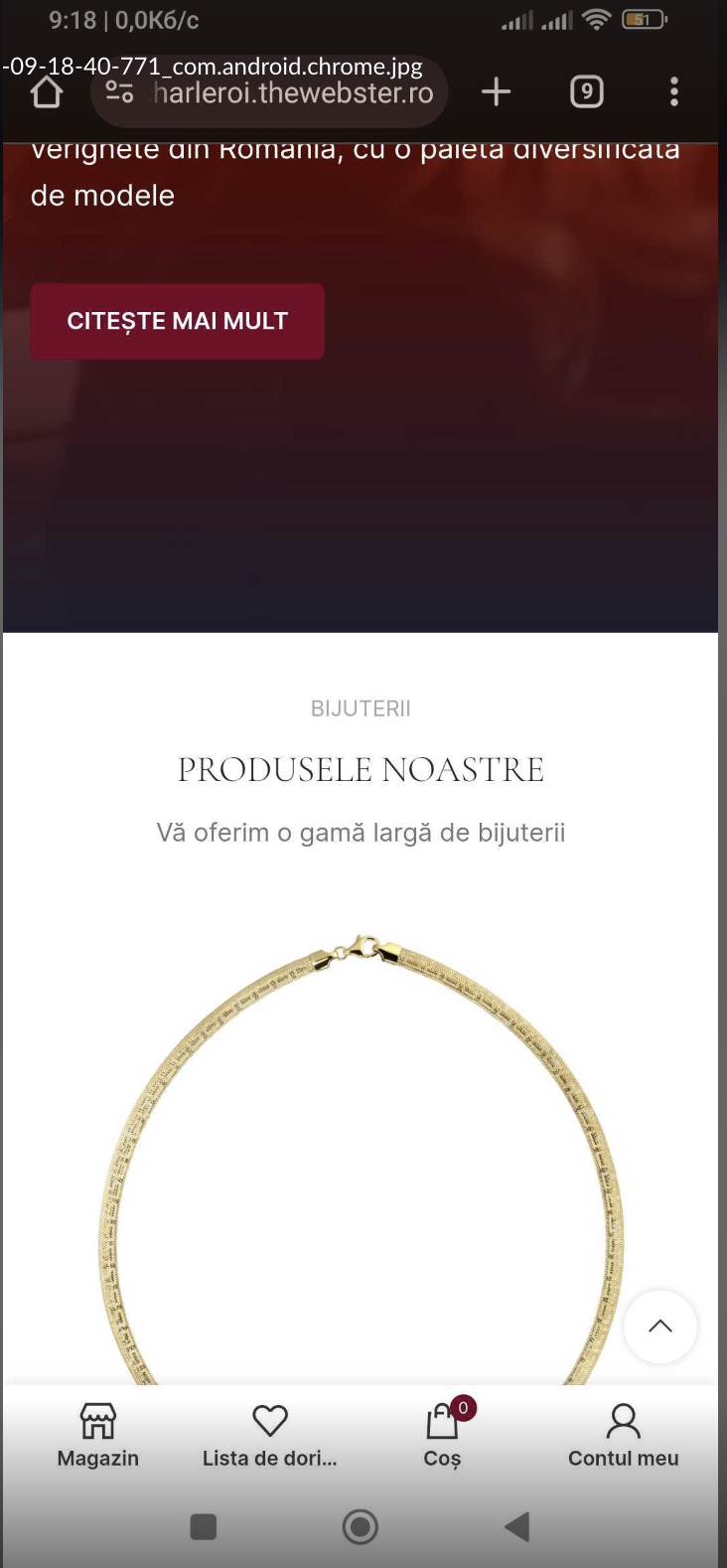Tap the address bar showing charleroi.thewebster.ro
This screenshot has height=1568, width=727.
click(293, 93)
